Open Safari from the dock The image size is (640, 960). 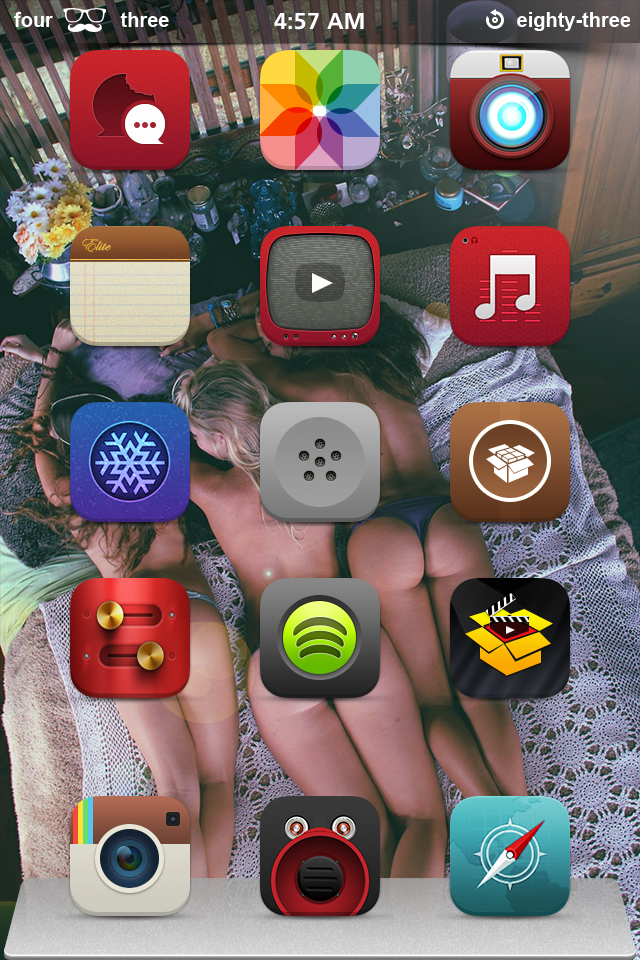point(510,856)
